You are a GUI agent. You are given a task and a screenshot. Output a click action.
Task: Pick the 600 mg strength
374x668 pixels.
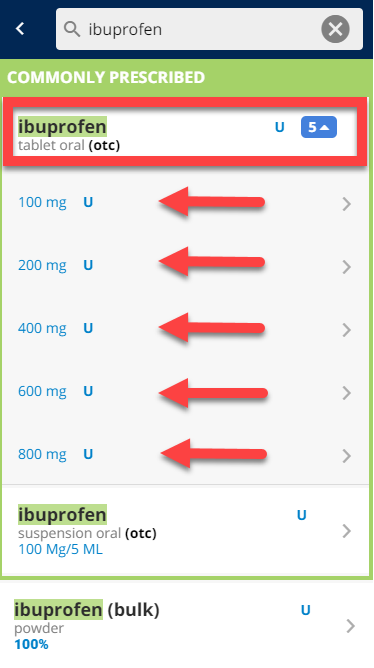point(186,392)
